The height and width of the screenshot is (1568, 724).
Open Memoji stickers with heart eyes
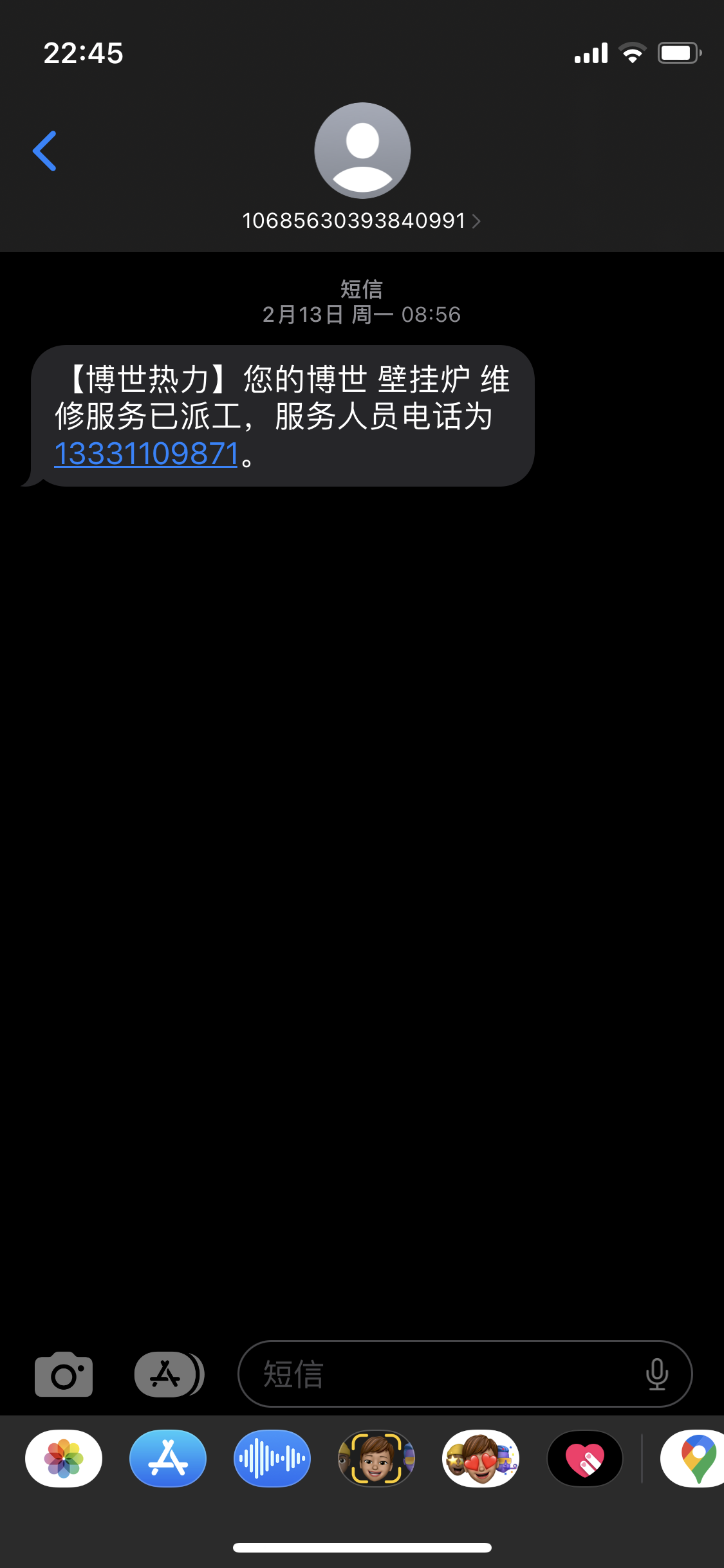(x=481, y=1459)
